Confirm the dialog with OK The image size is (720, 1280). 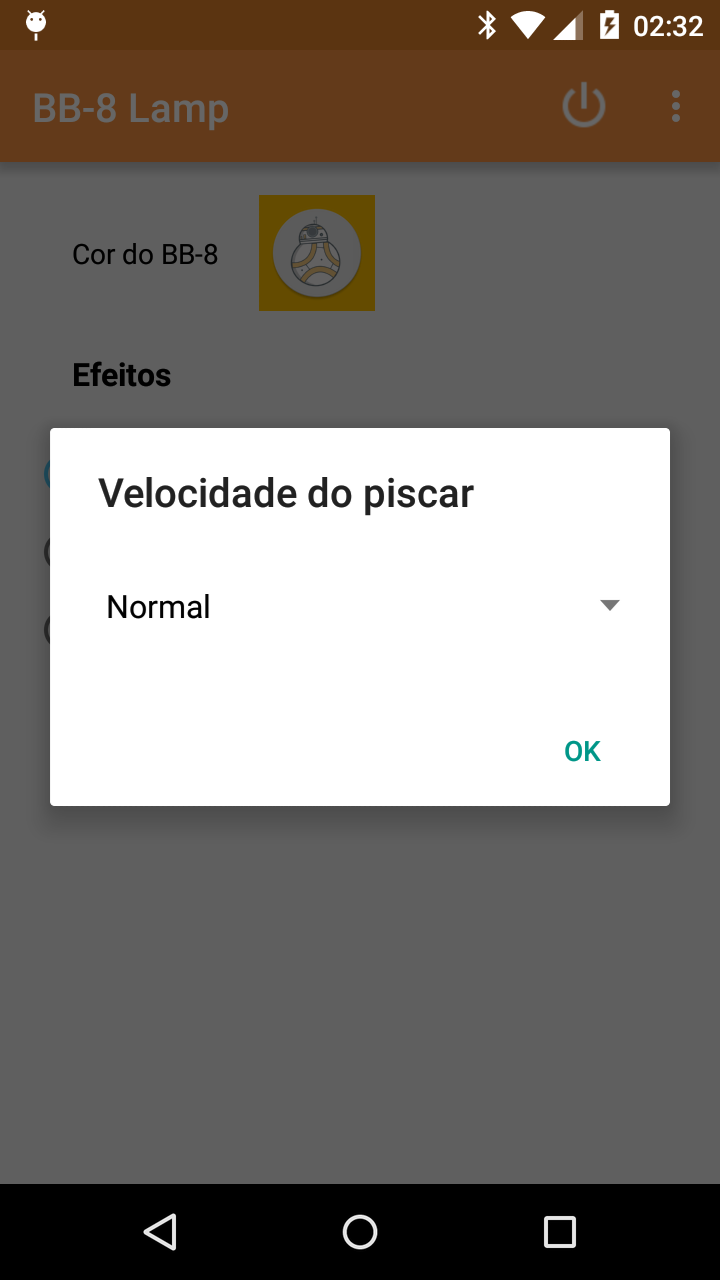(x=582, y=751)
